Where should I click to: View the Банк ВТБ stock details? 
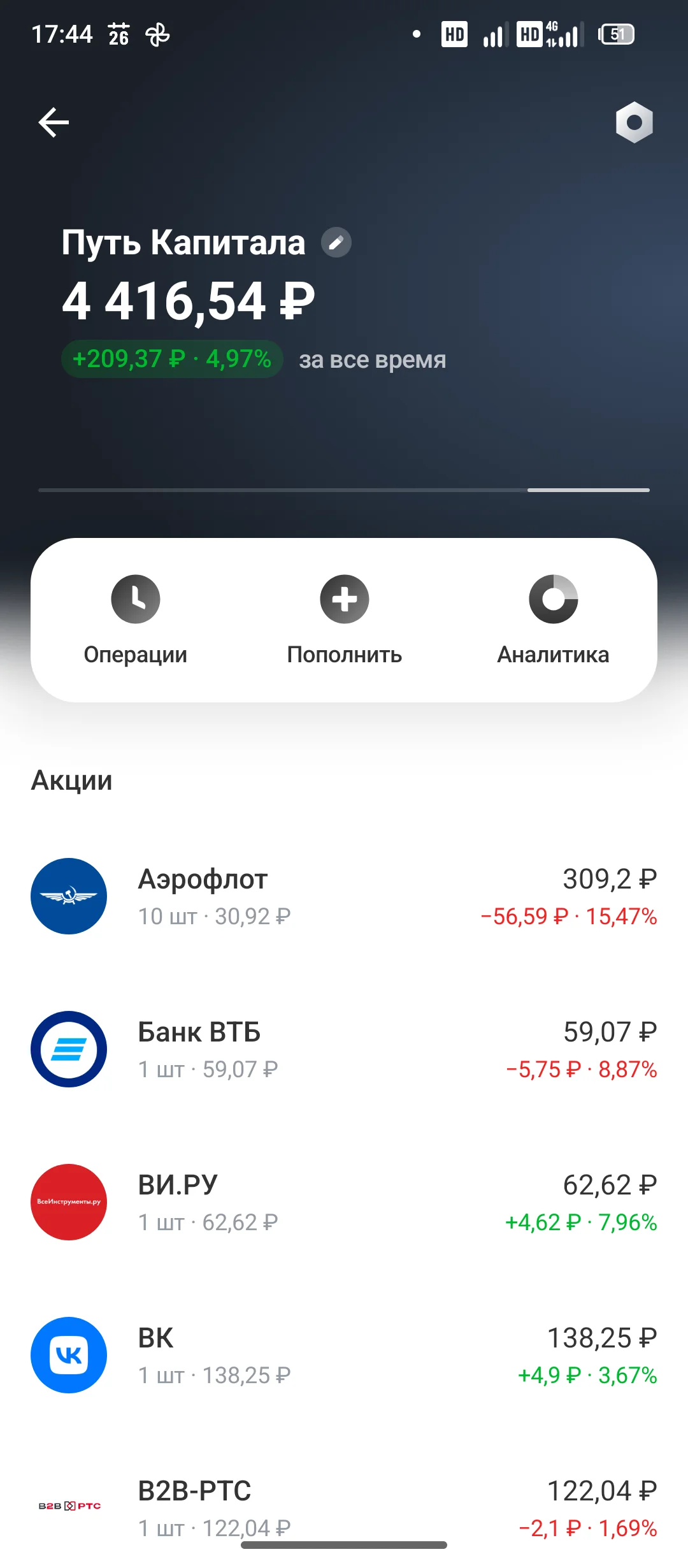344,1049
